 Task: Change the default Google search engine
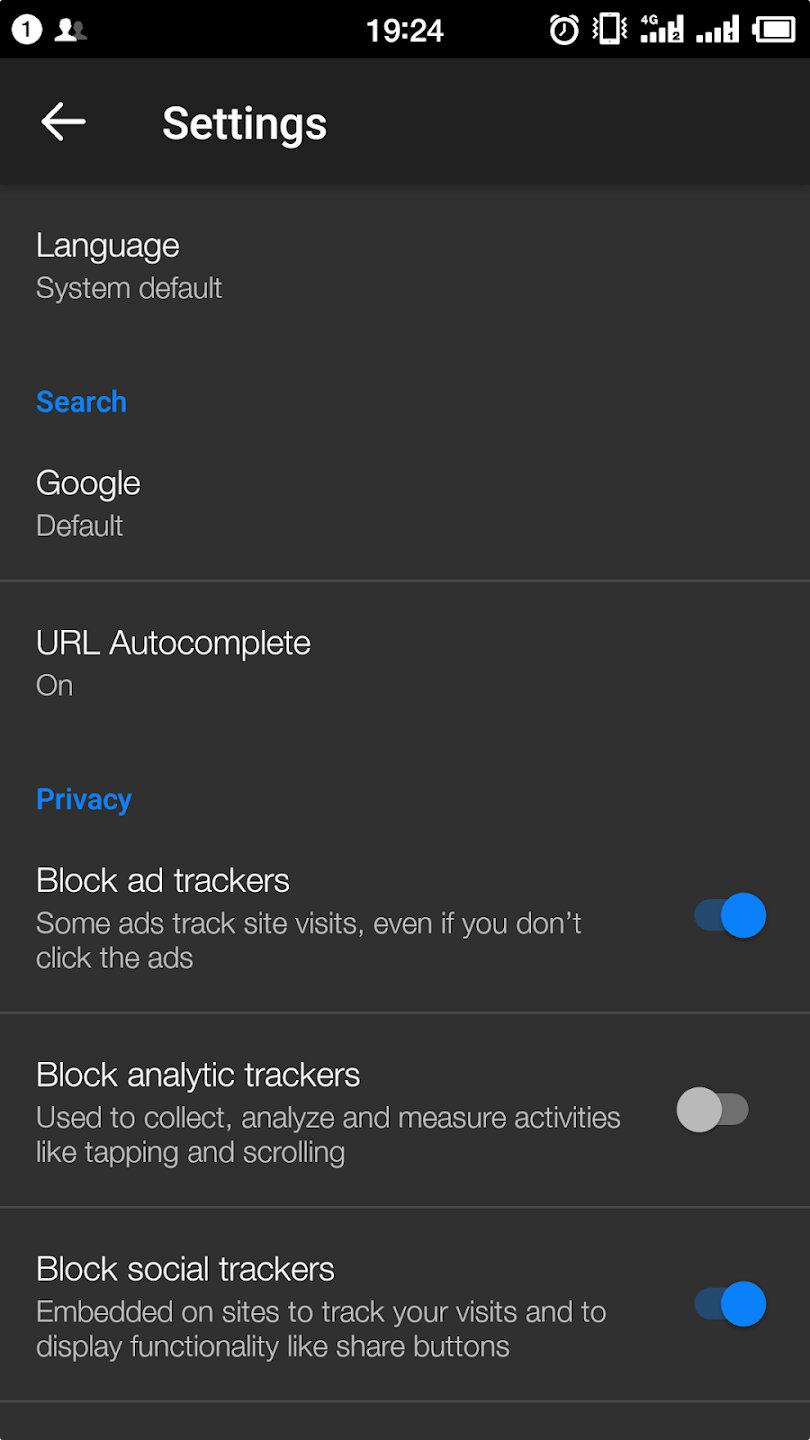click(405, 503)
